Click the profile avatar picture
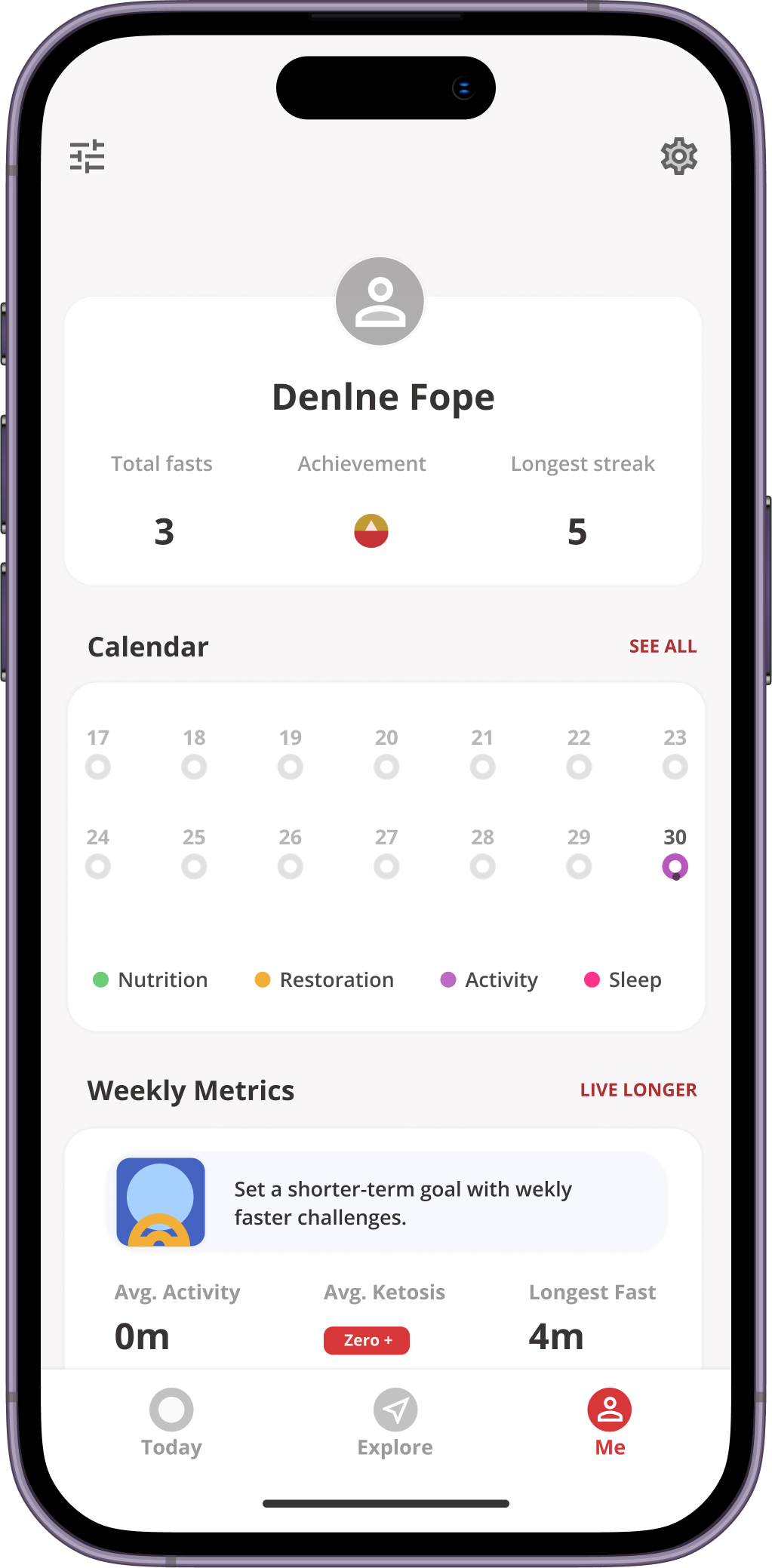 click(x=380, y=300)
